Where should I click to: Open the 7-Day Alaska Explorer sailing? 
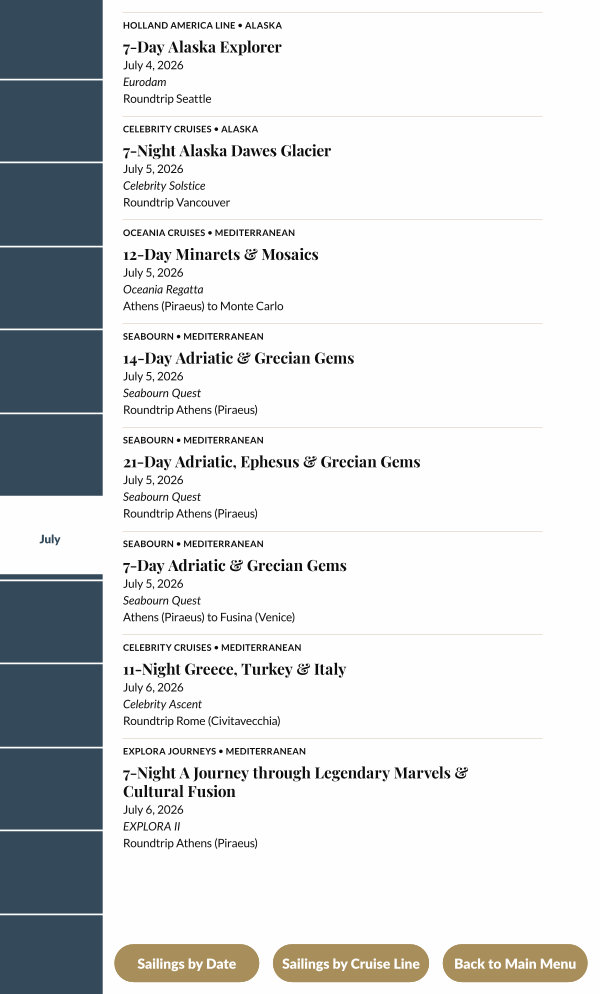click(x=202, y=47)
